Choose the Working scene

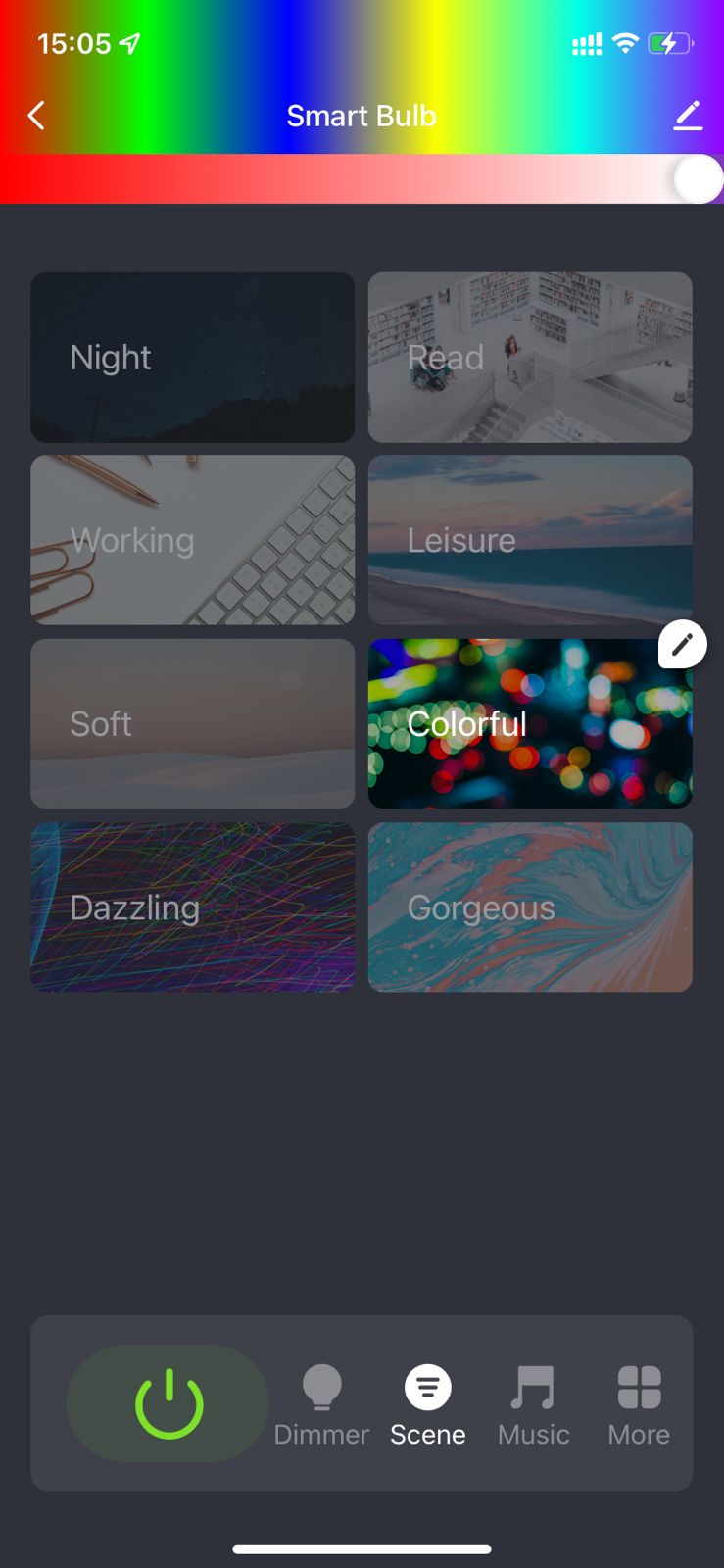pyautogui.click(x=192, y=540)
